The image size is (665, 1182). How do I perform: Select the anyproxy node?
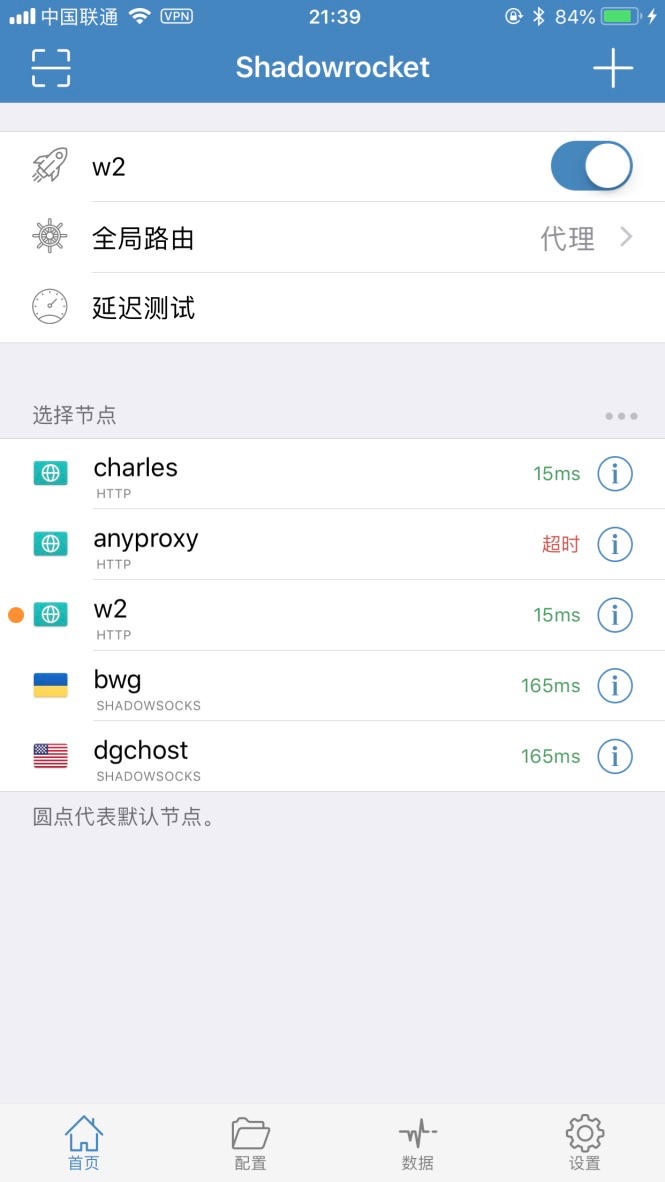(x=300, y=545)
